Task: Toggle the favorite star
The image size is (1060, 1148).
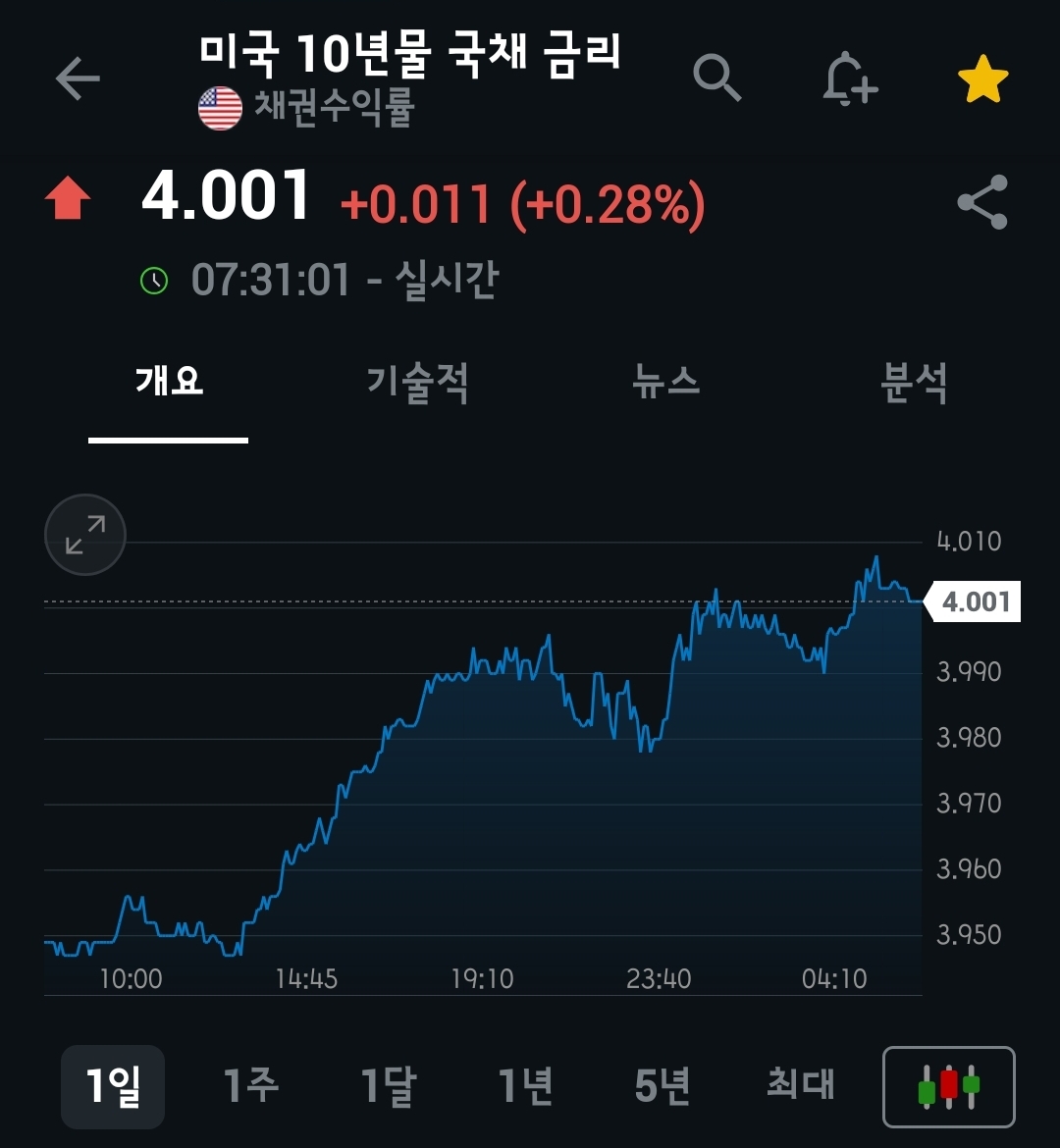Action: point(982,79)
